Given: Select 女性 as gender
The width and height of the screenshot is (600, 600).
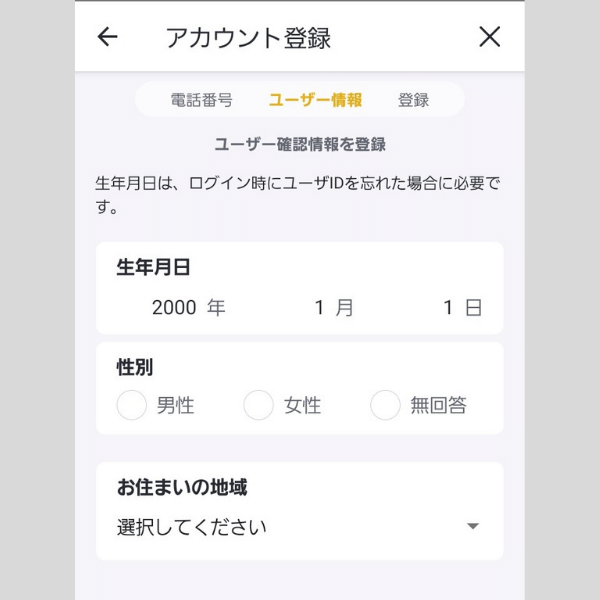Looking at the screenshot, I should (x=259, y=405).
